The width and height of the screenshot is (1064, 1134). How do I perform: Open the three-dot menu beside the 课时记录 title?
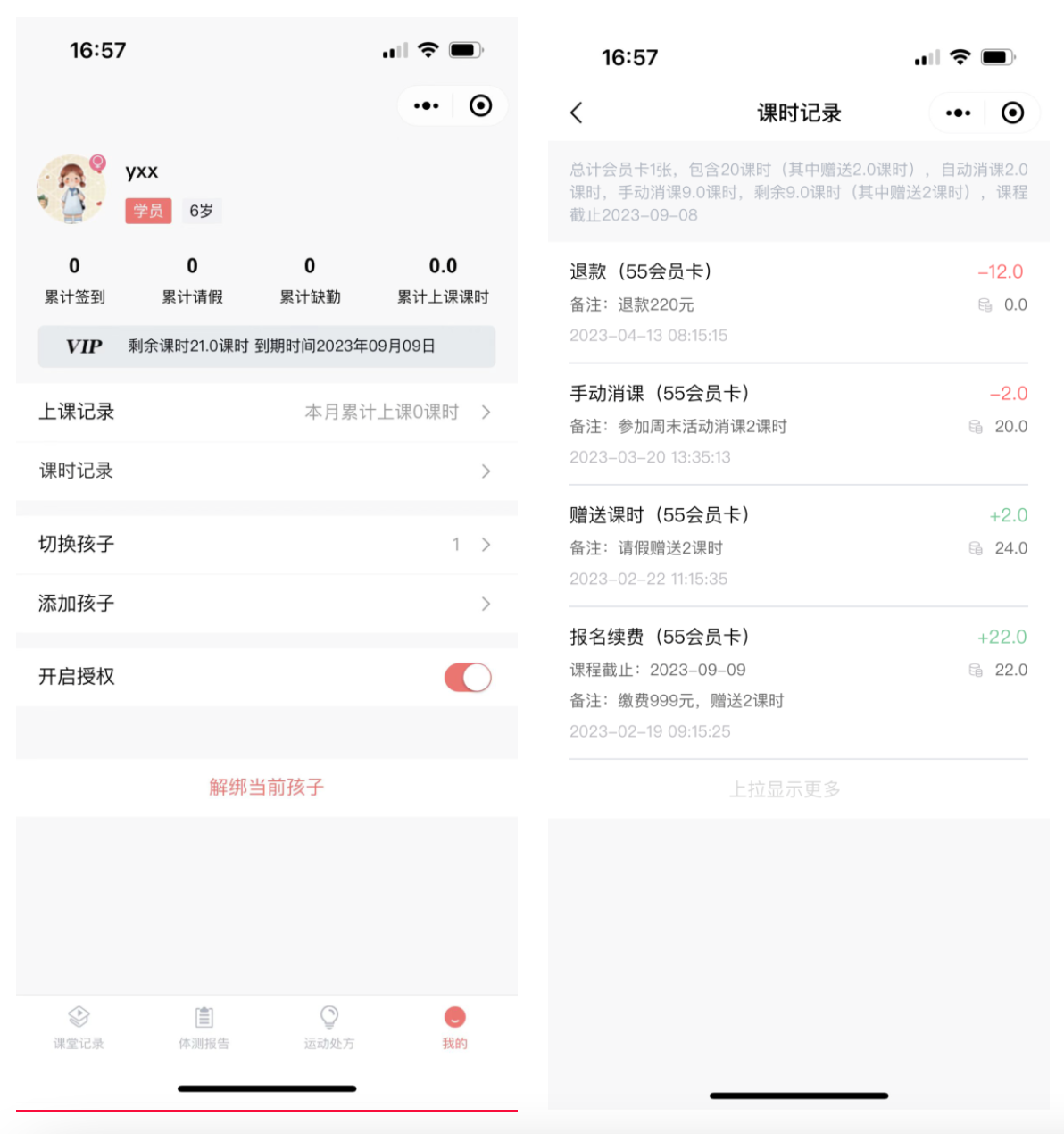click(x=958, y=113)
